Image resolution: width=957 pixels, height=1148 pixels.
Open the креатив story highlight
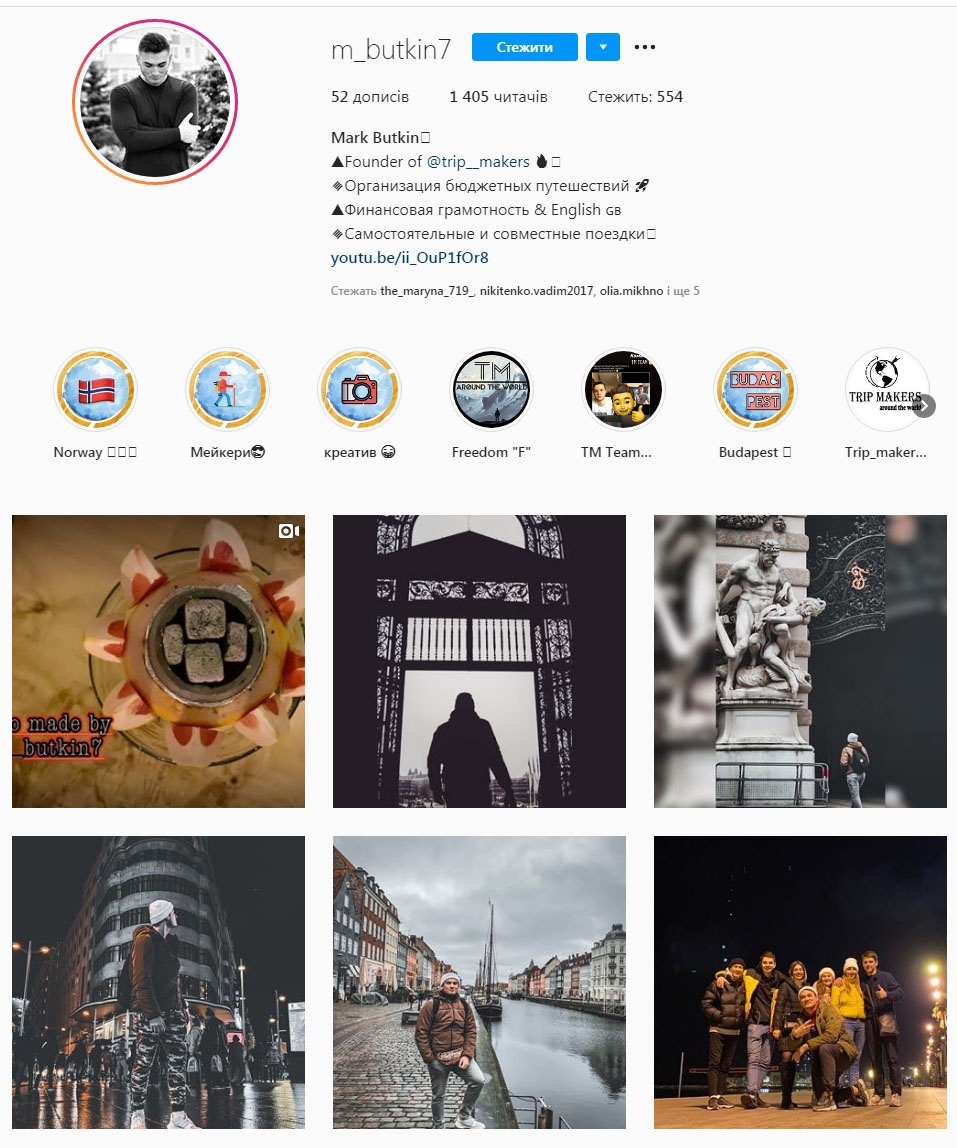[x=359, y=390]
